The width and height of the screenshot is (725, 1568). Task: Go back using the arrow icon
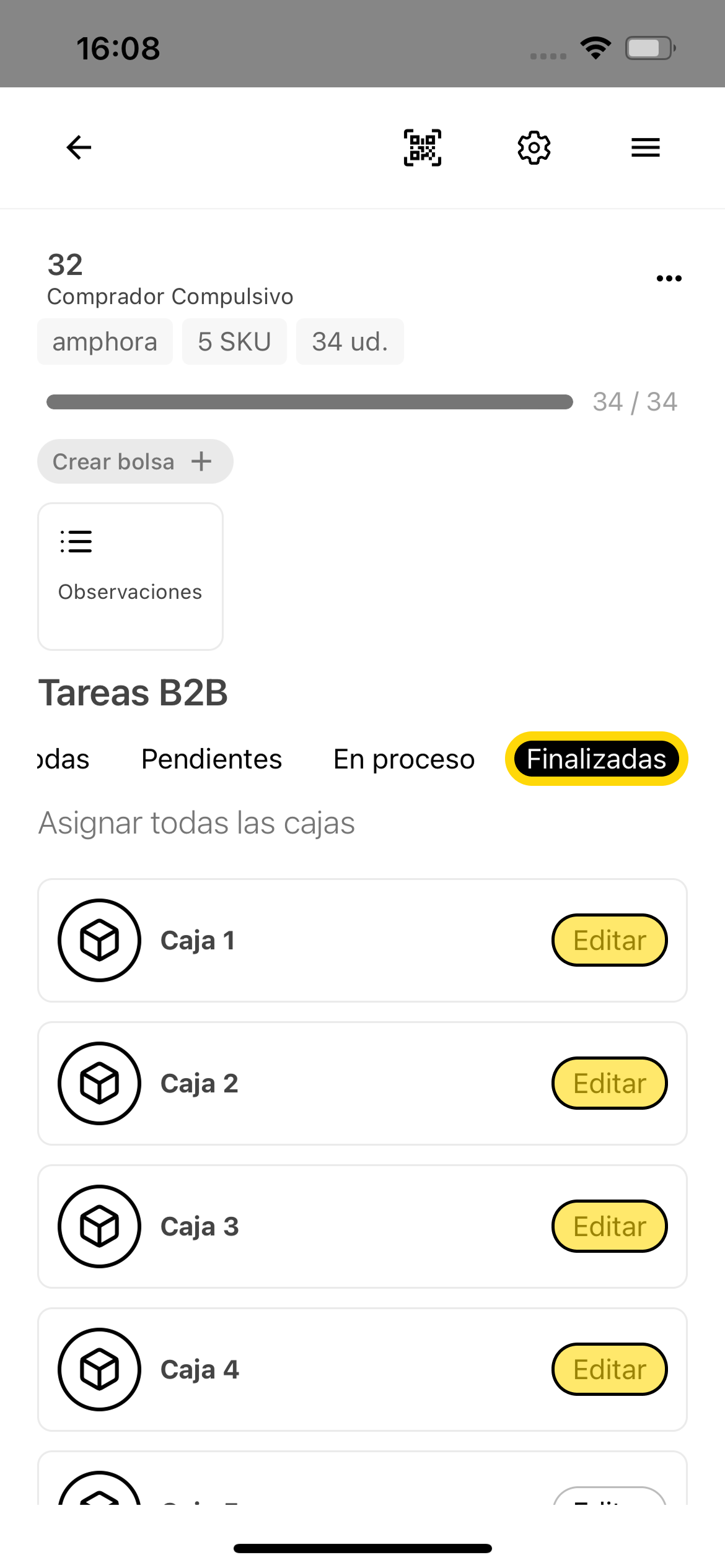click(78, 147)
